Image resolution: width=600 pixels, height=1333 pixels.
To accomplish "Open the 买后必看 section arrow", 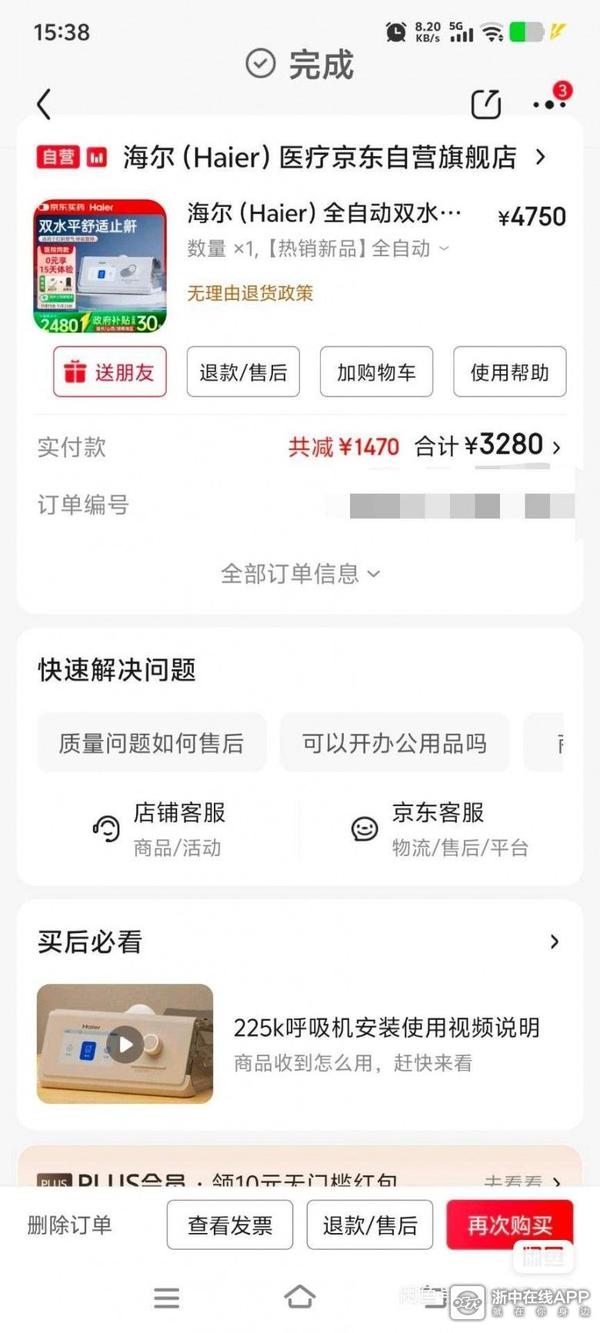I will 555,942.
